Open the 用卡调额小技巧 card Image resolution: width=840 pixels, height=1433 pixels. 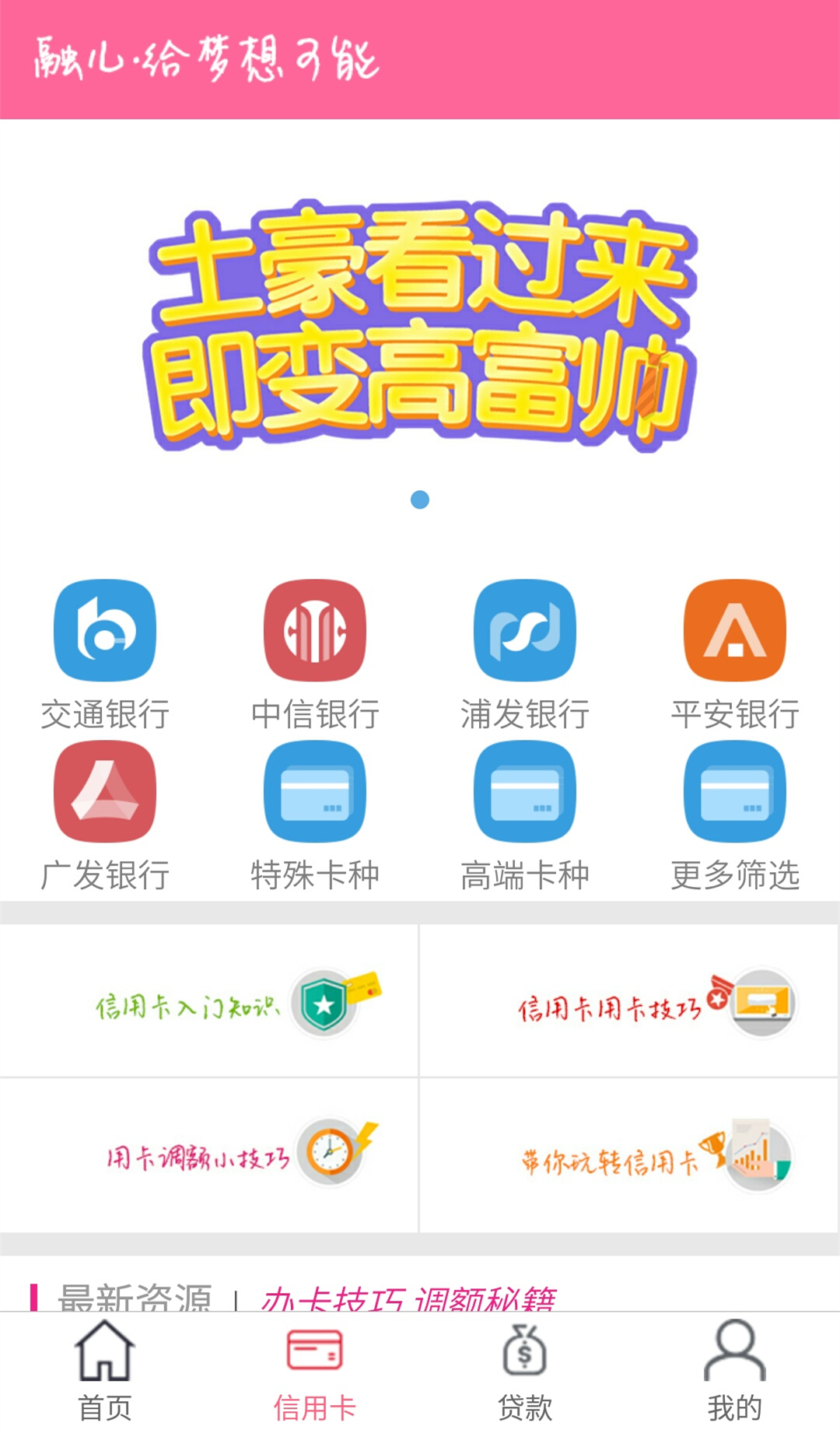pyautogui.click(x=209, y=1156)
